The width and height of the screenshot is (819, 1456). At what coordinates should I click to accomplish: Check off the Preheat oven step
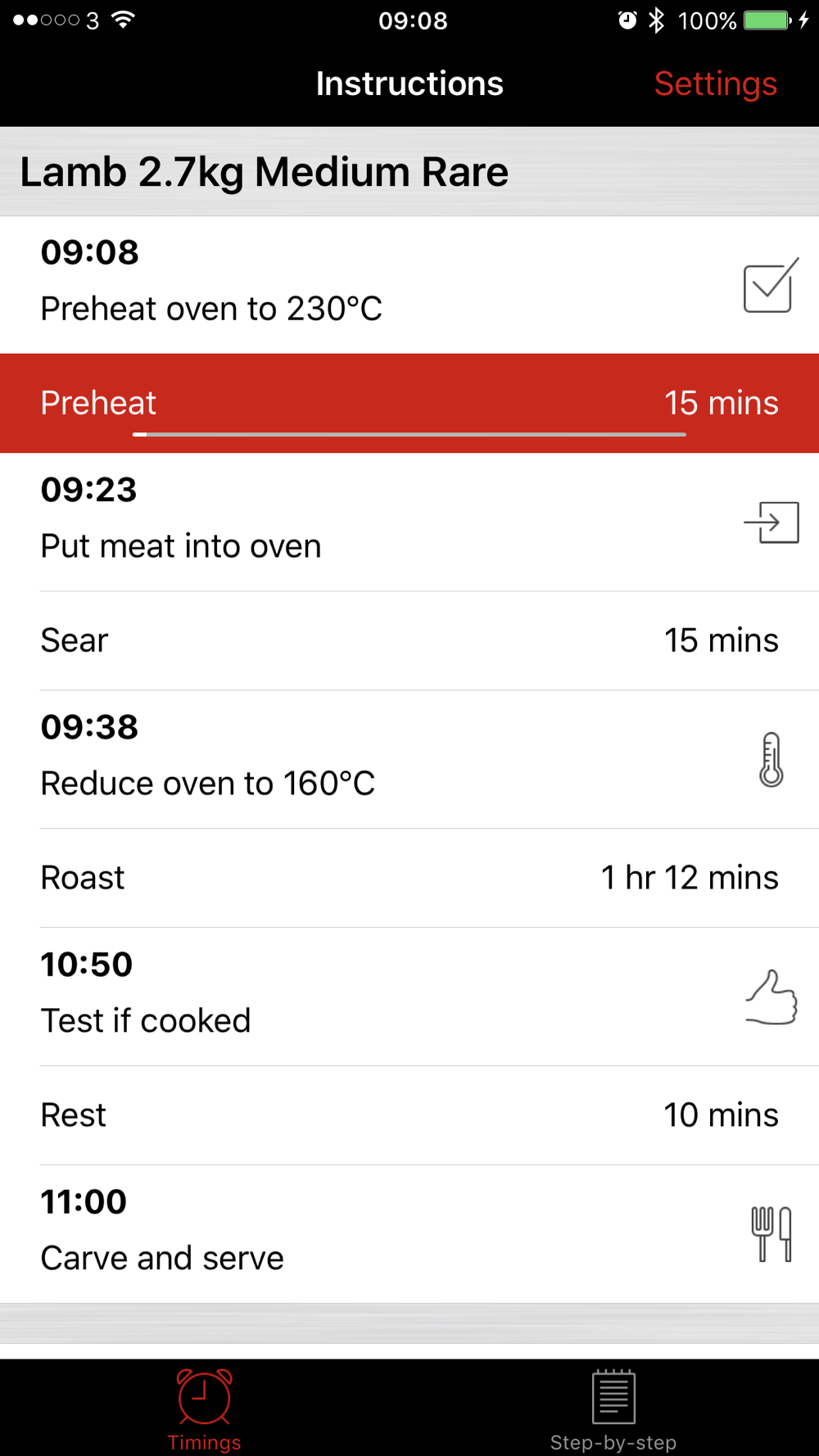[x=771, y=285]
